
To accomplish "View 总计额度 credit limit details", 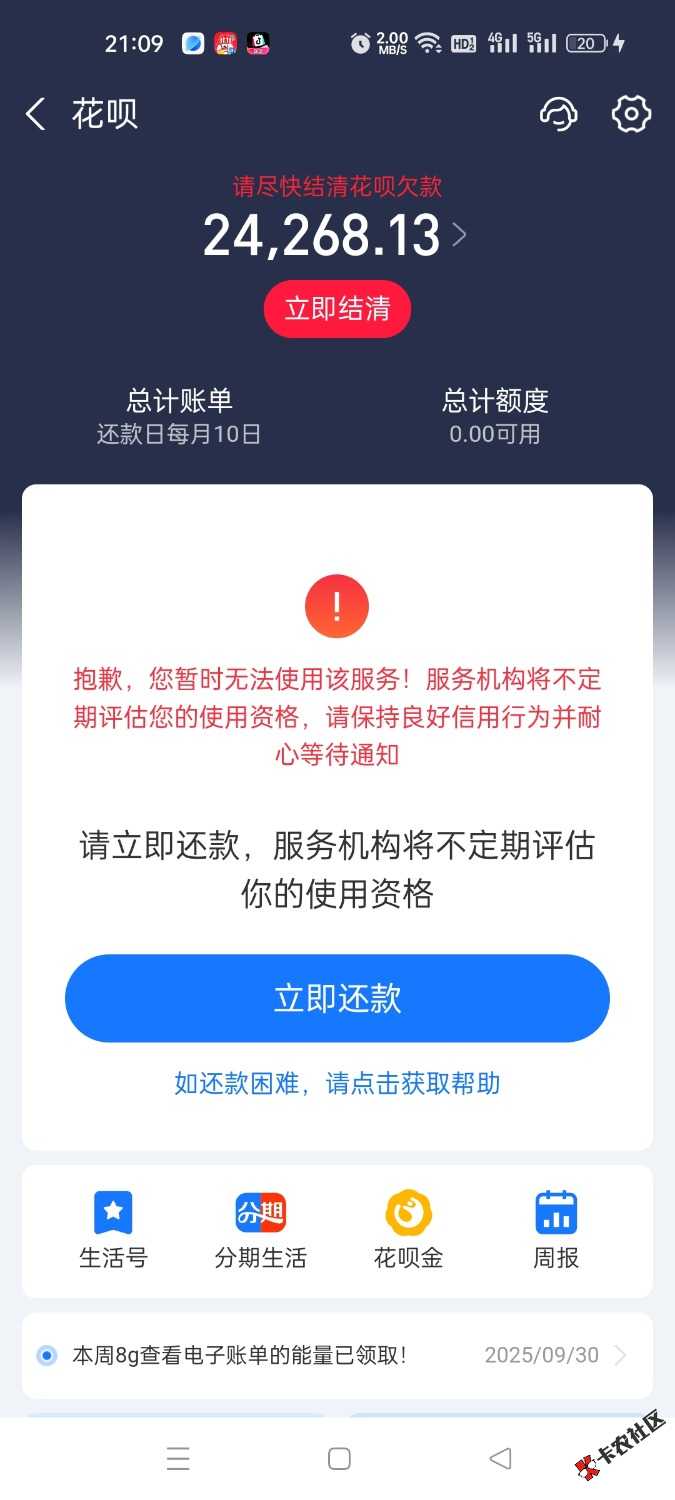I will (x=495, y=416).
